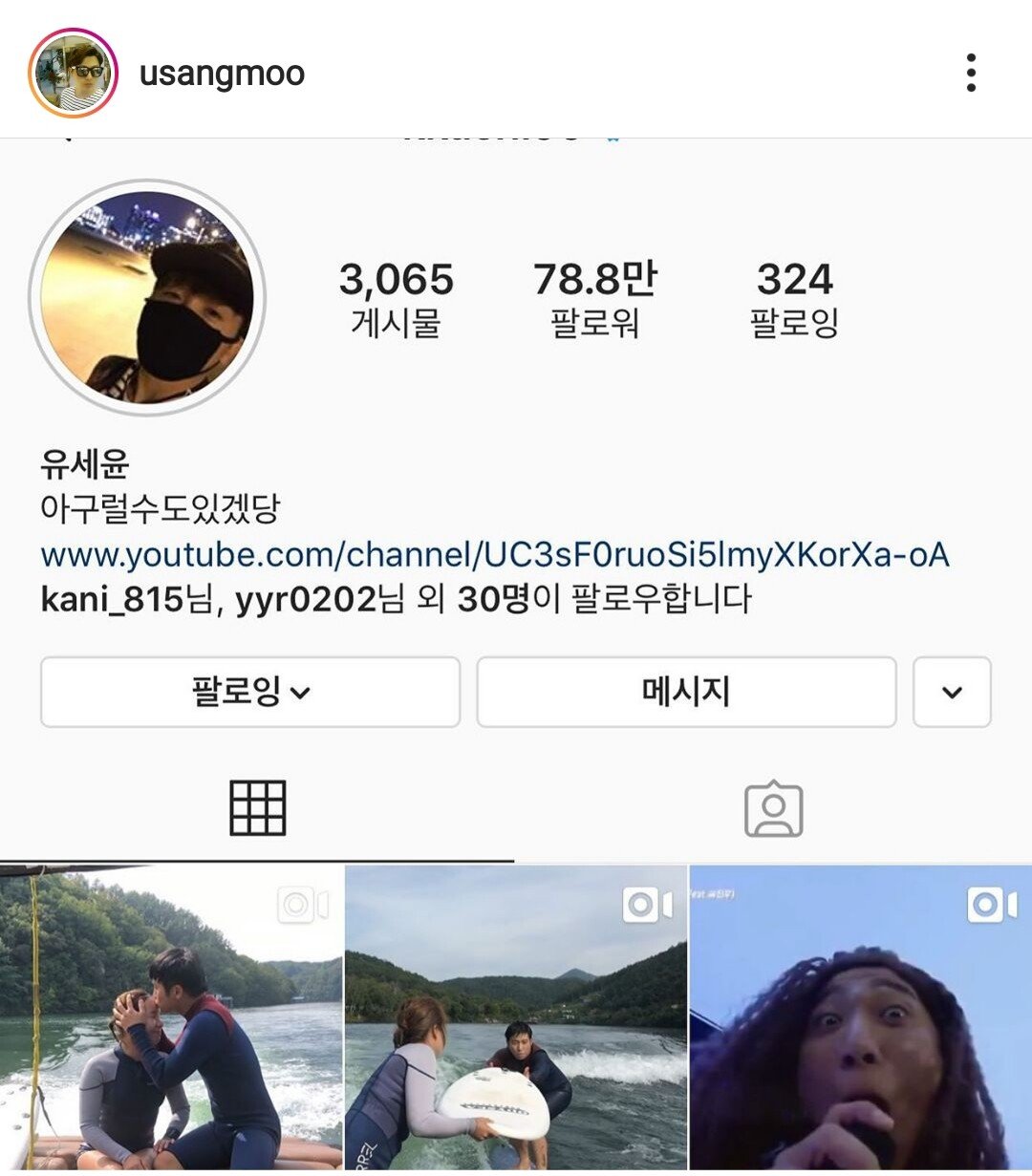Open the 324 following list
1032x1176 pixels.
pos(794,299)
